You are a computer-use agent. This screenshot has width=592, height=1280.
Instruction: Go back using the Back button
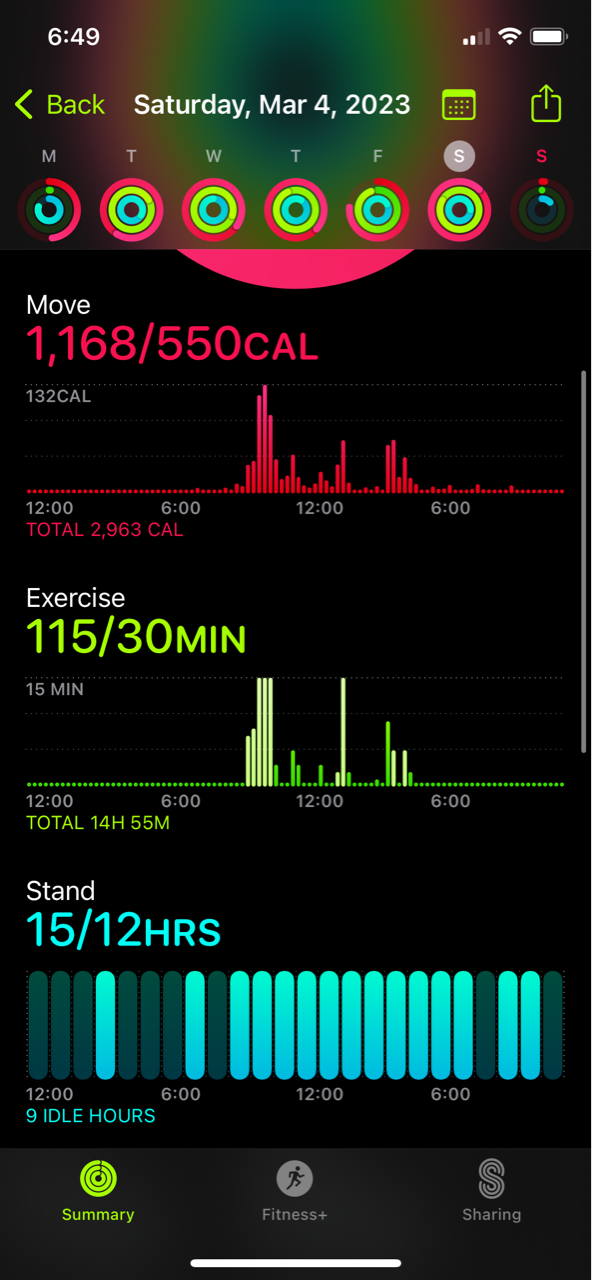[x=60, y=104]
